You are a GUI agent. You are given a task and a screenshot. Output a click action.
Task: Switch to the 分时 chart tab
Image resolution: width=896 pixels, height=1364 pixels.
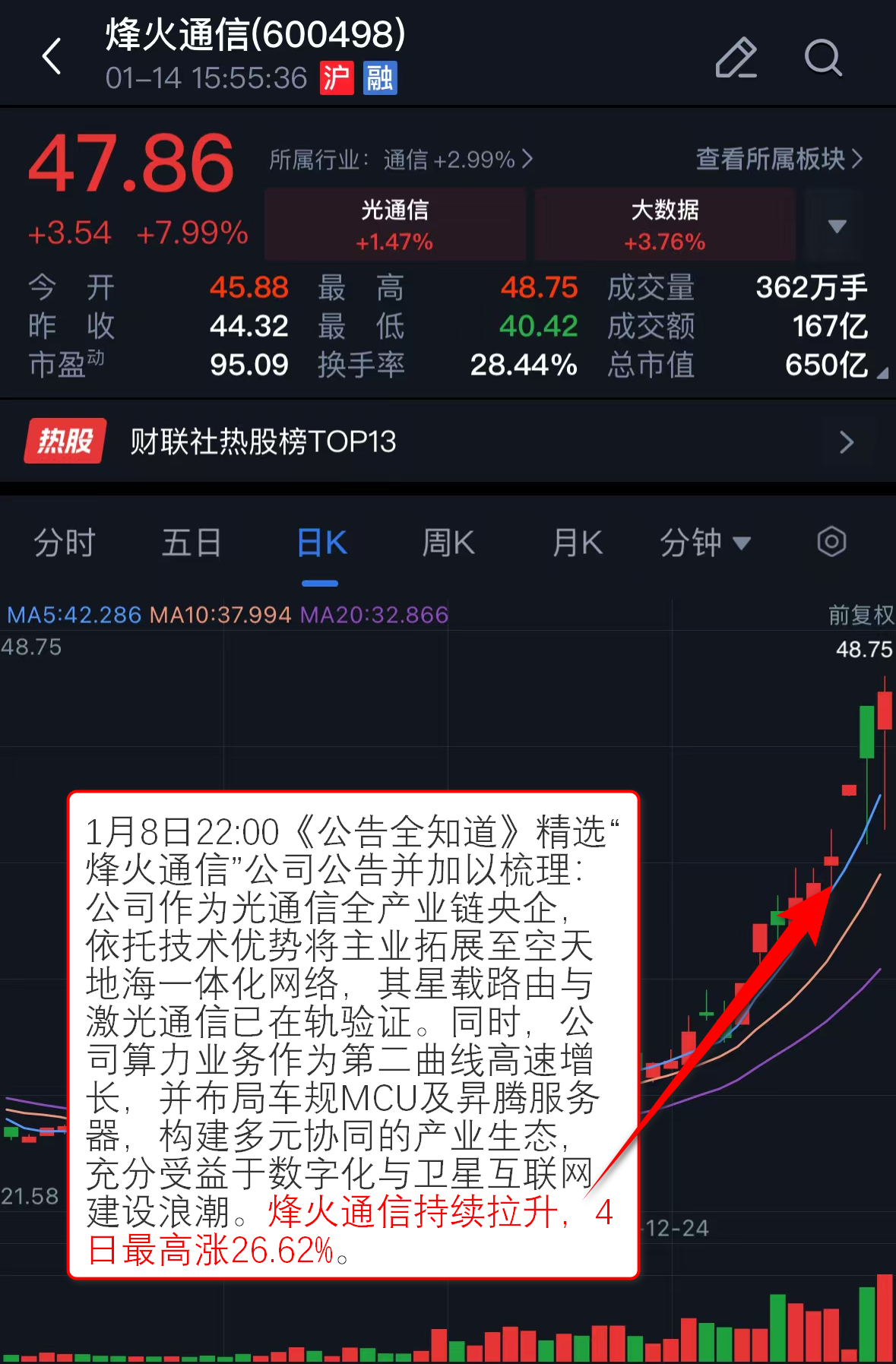click(x=65, y=543)
